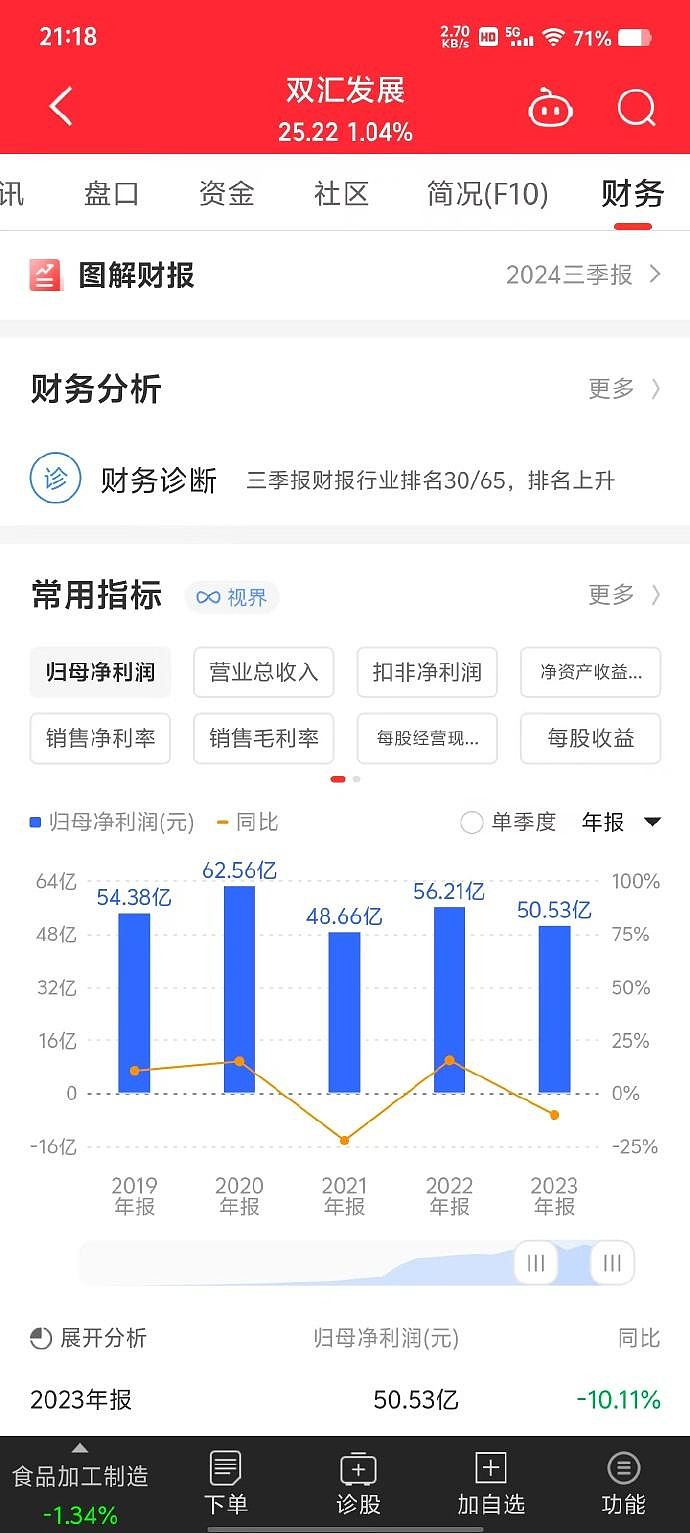Toggle the 单季度 radio option
Image resolution: width=690 pixels, height=1533 pixels.
(x=508, y=822)
